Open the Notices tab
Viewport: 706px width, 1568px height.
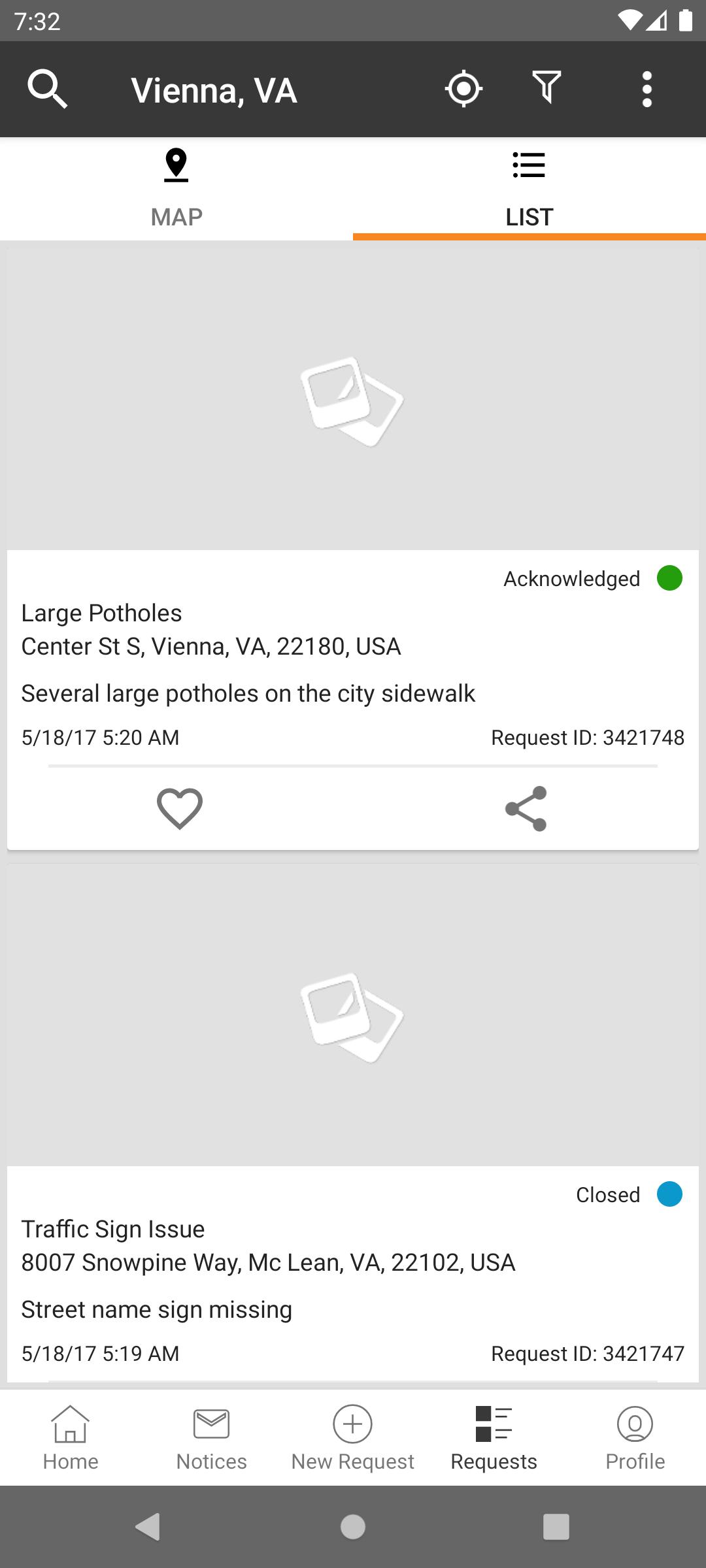click(212, 1437)
